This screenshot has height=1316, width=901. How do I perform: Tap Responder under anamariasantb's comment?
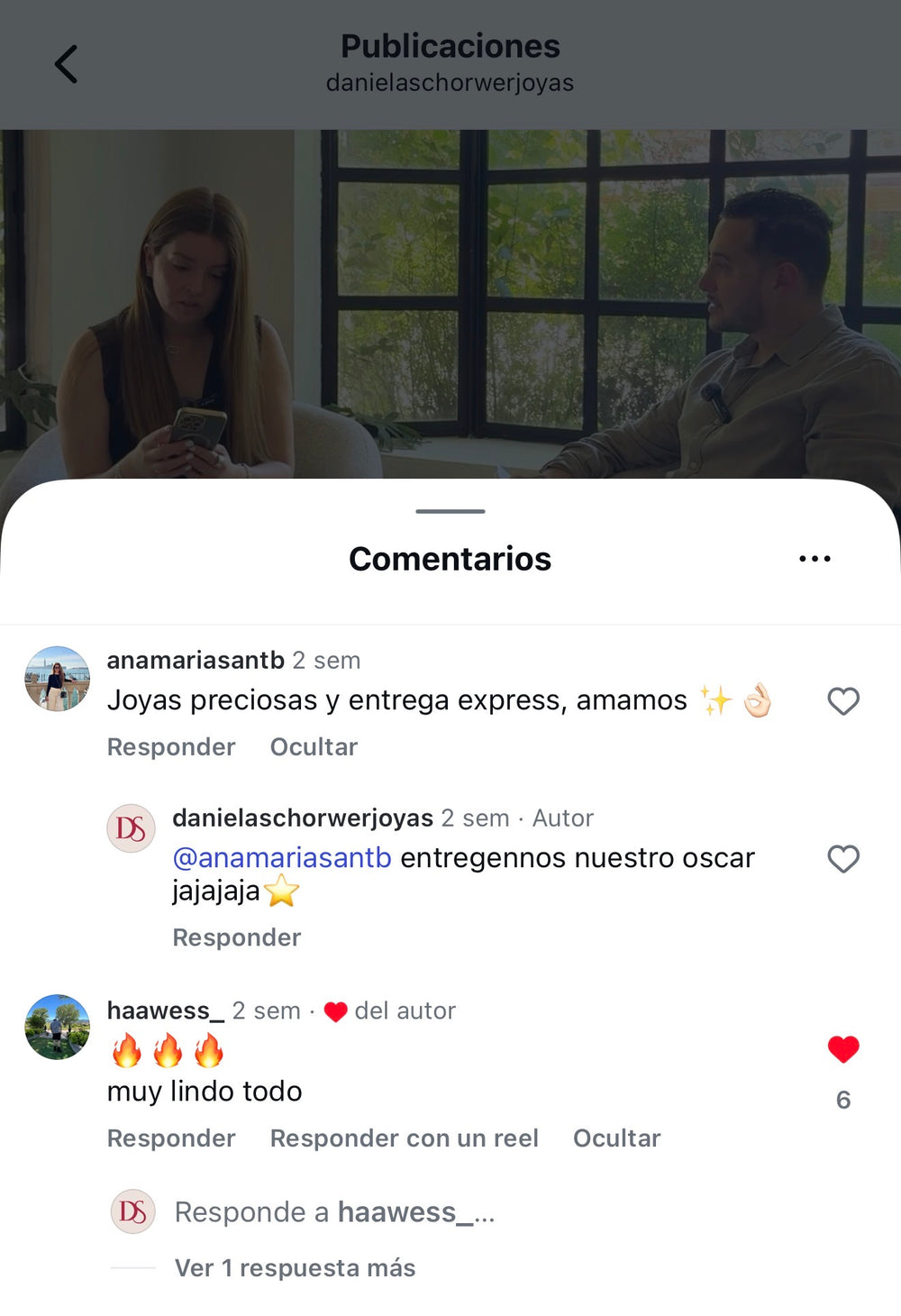(171, 747)
